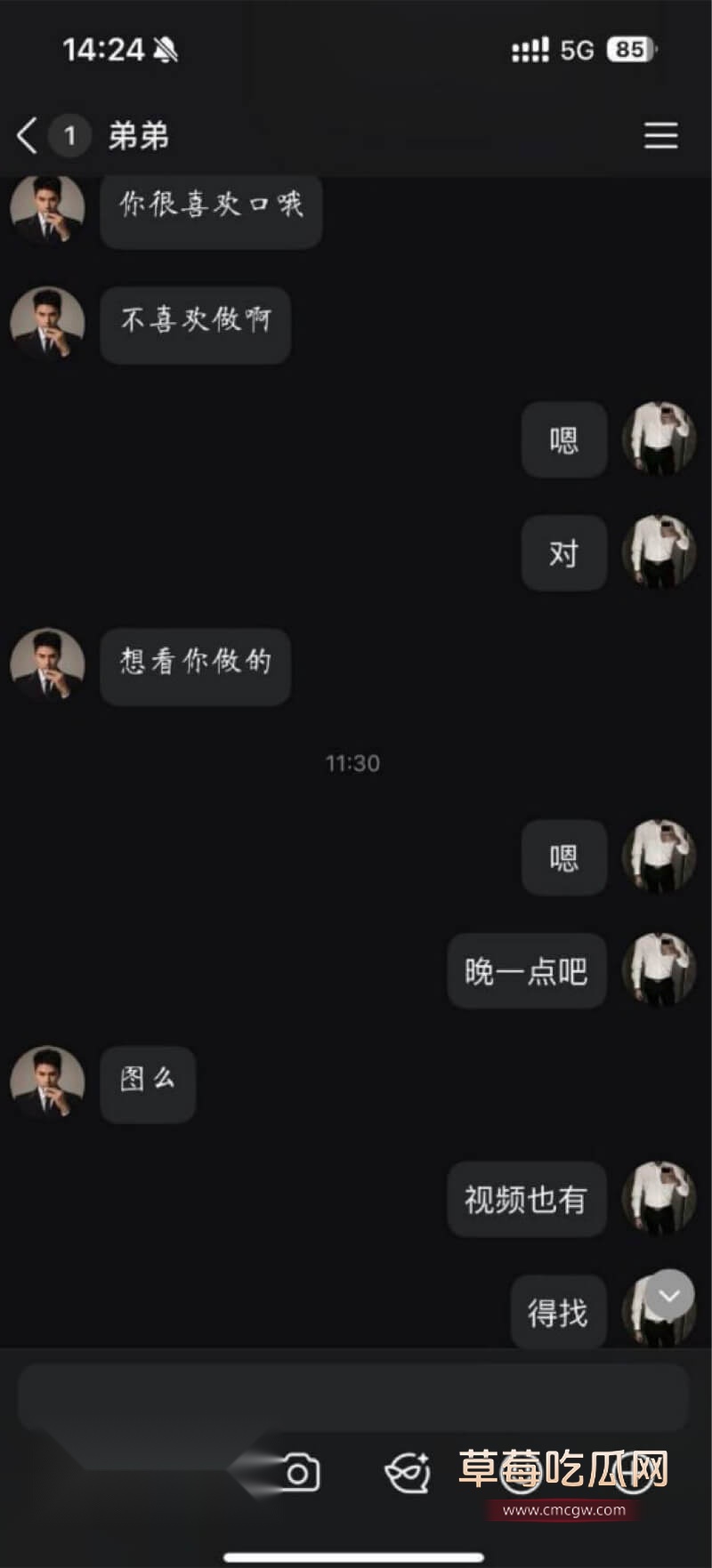The width and height of the screenshot is (712, 1568).
Task: Tap the sender avatar next to 图么
Action: pyautogui.click(x=47, y=1084)
